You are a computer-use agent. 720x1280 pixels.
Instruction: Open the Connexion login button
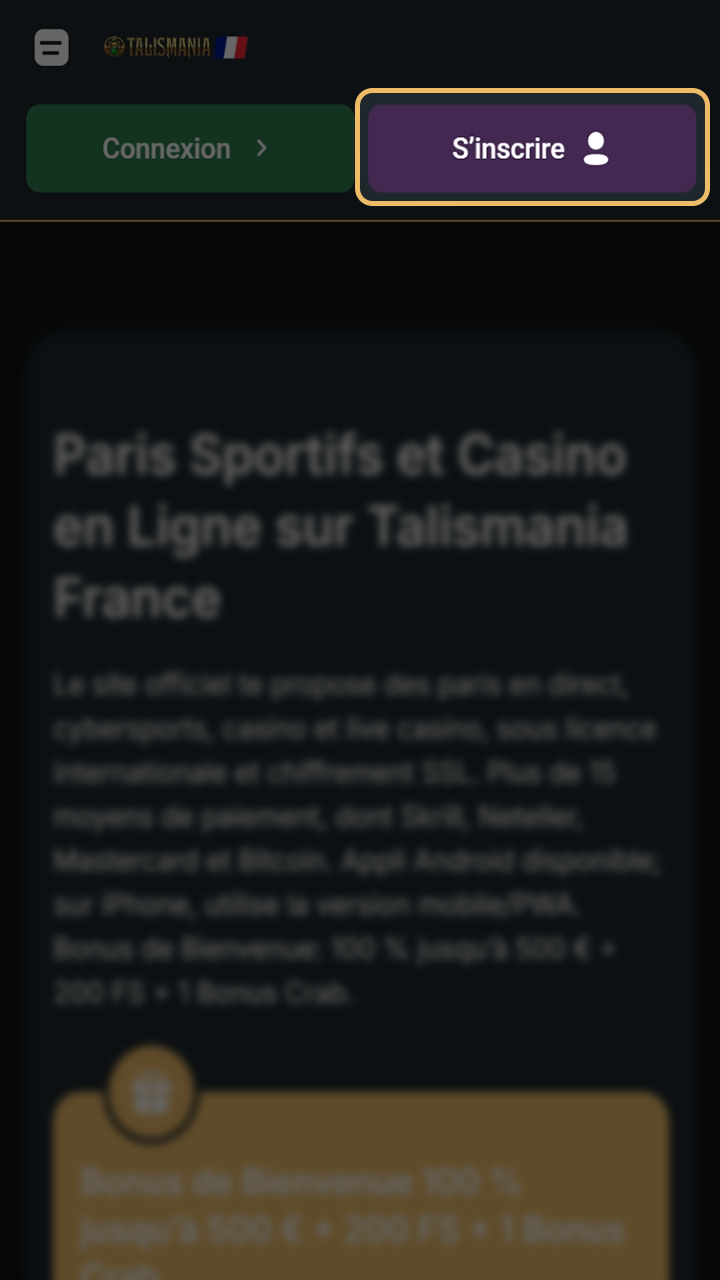tap(189, 149)
